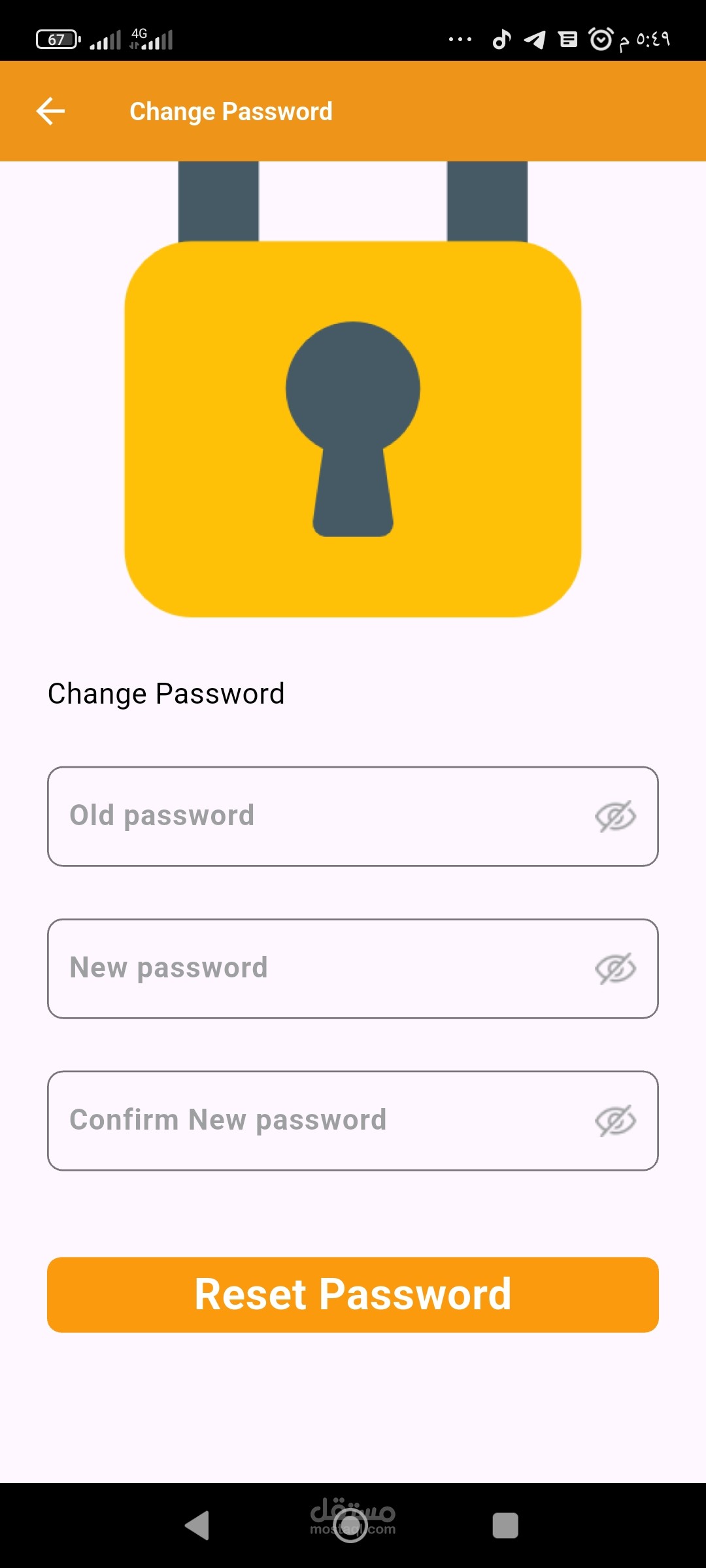Go back using the app bar arrow
706x1568 pixels.
(50, 111)
